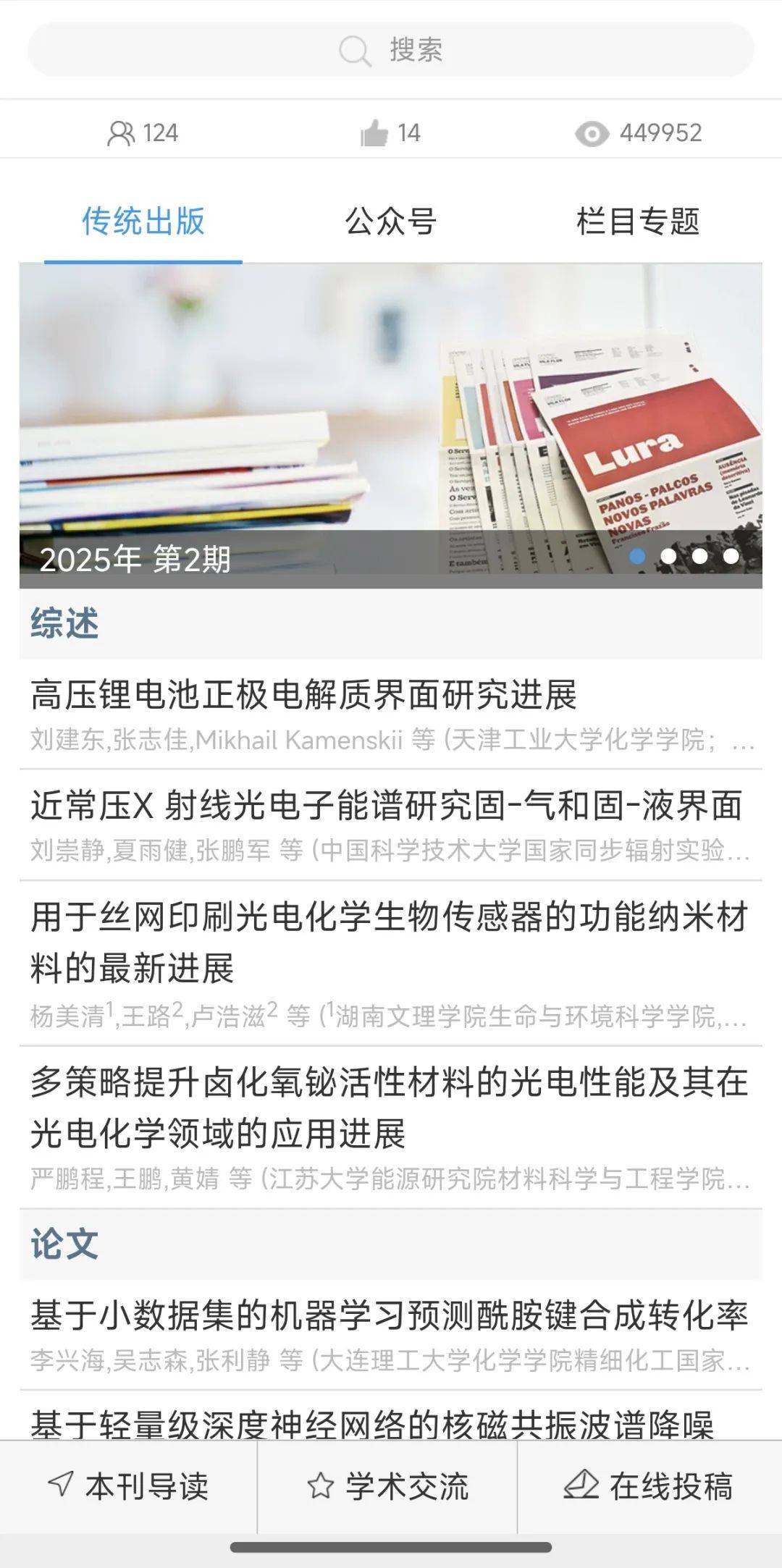Tap the followers icon showing 124
The image size is (782, 1568).
(121, 133)
